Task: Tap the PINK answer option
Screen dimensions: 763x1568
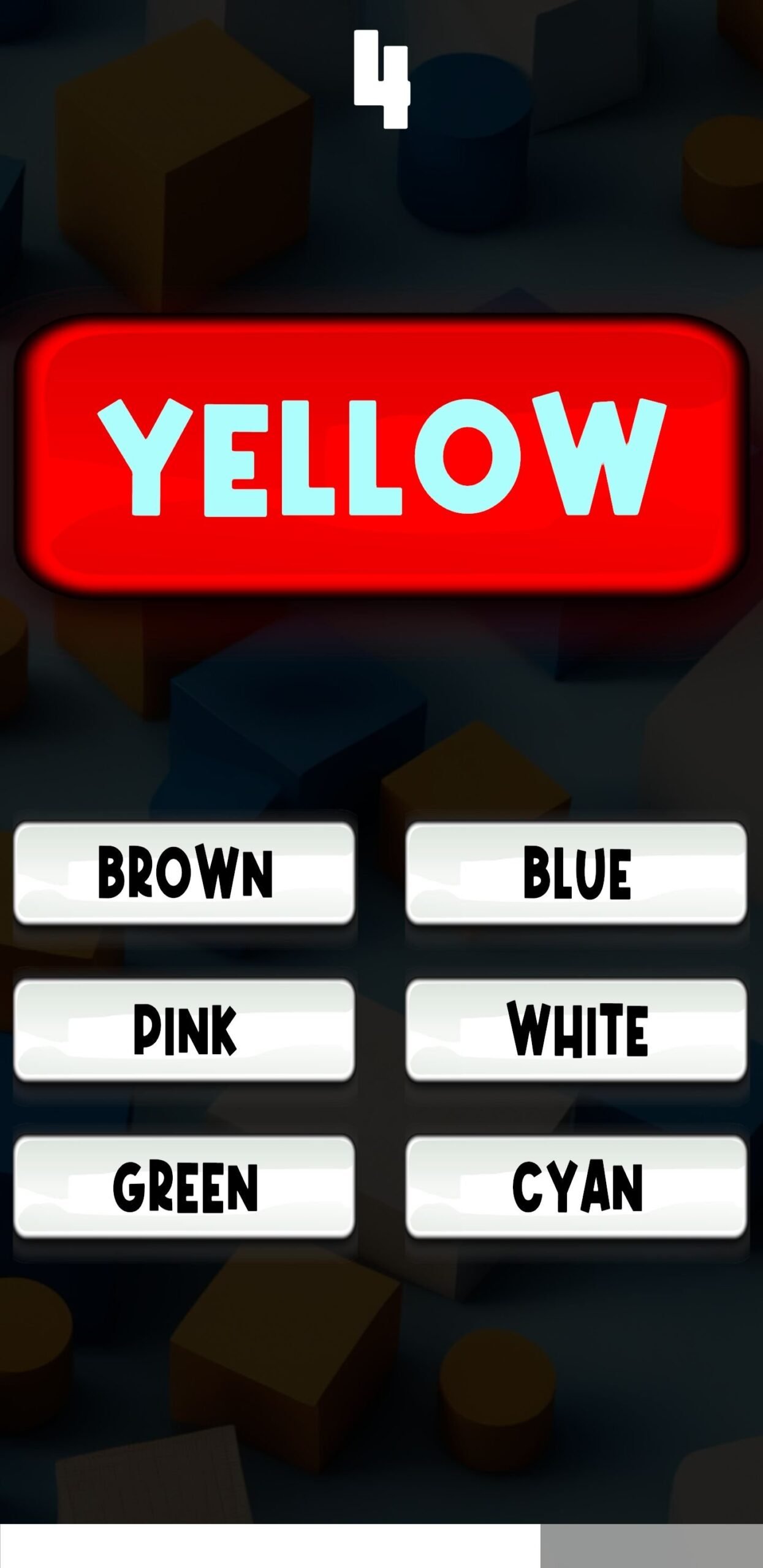Action: (x=184, y=1030)
